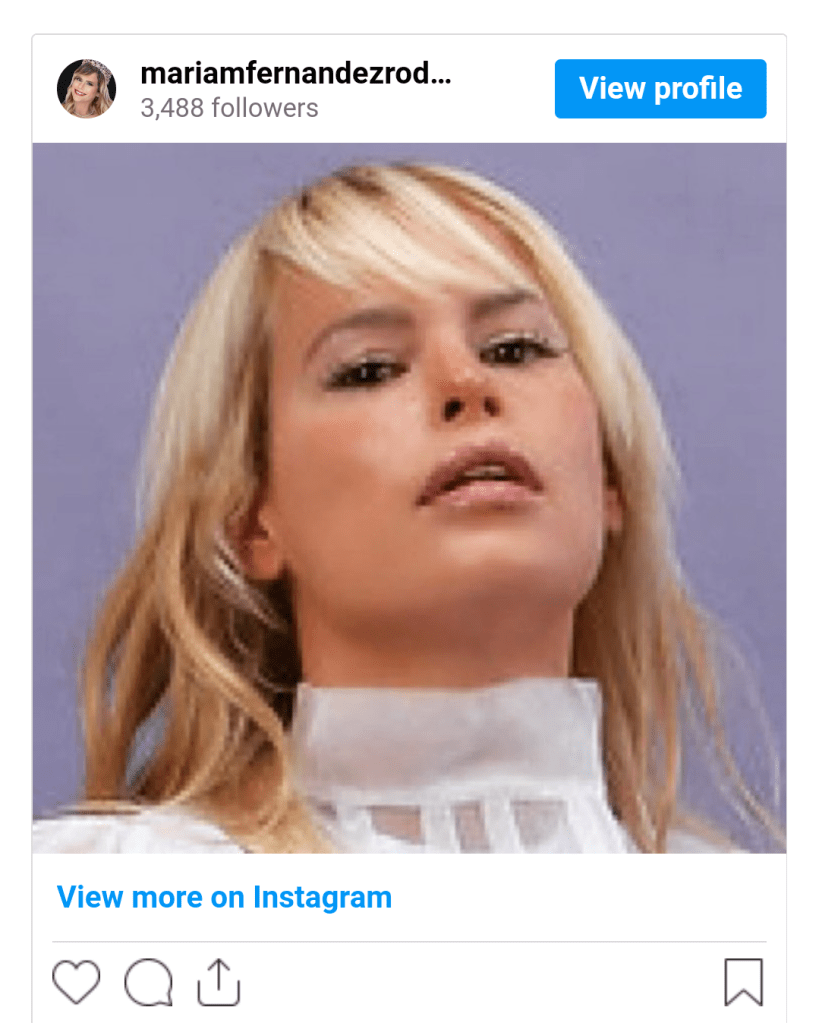Like this post with the heart icon
819x1023 pixels.
click(x=76, y=982)
